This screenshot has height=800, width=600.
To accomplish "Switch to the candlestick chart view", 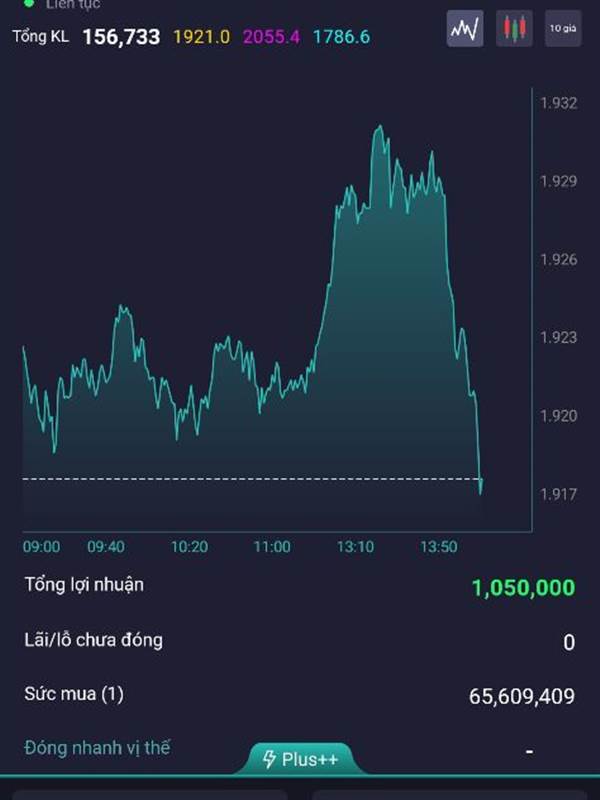I will (514, 29).
